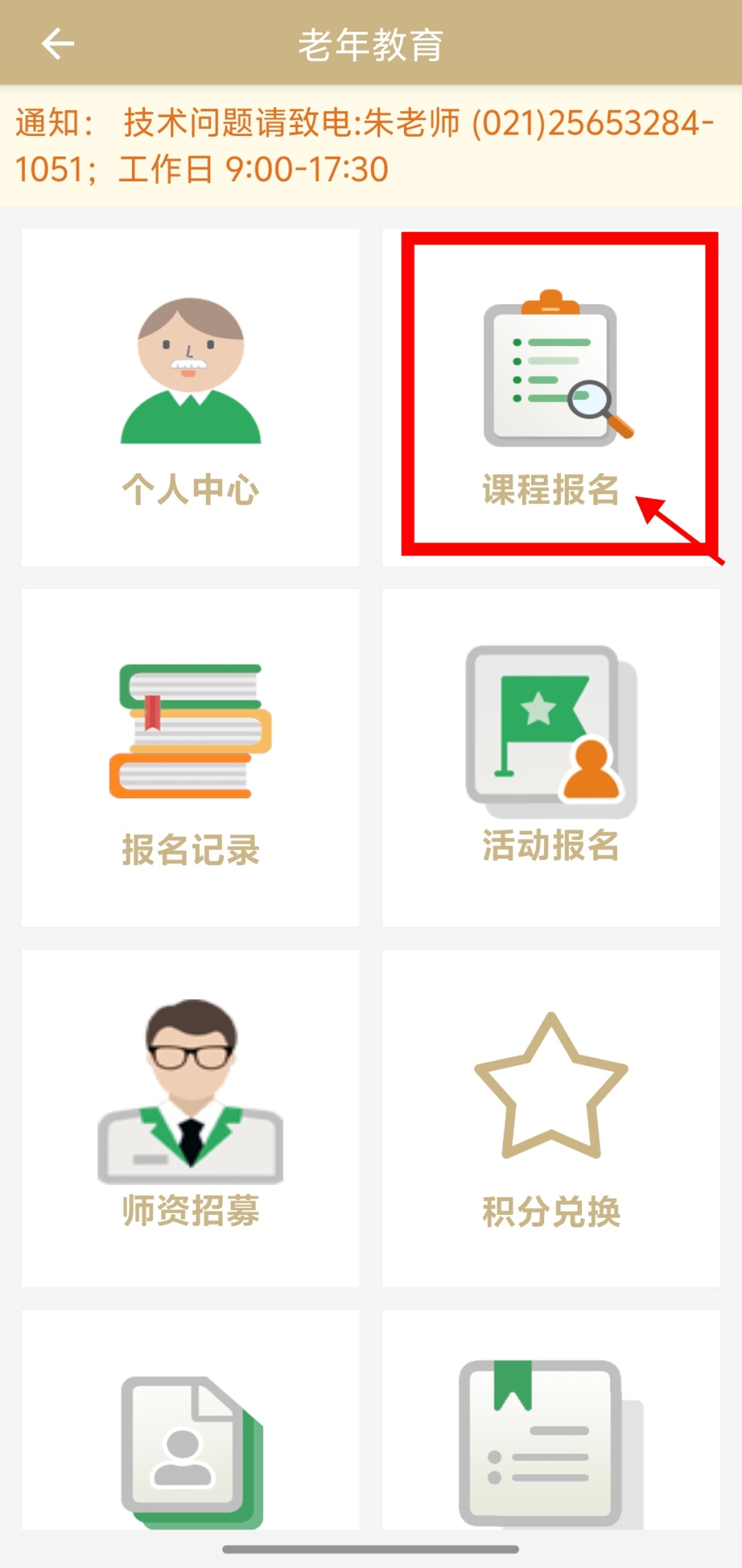Open 个人中心 personal center tile

tap(190, 398)
